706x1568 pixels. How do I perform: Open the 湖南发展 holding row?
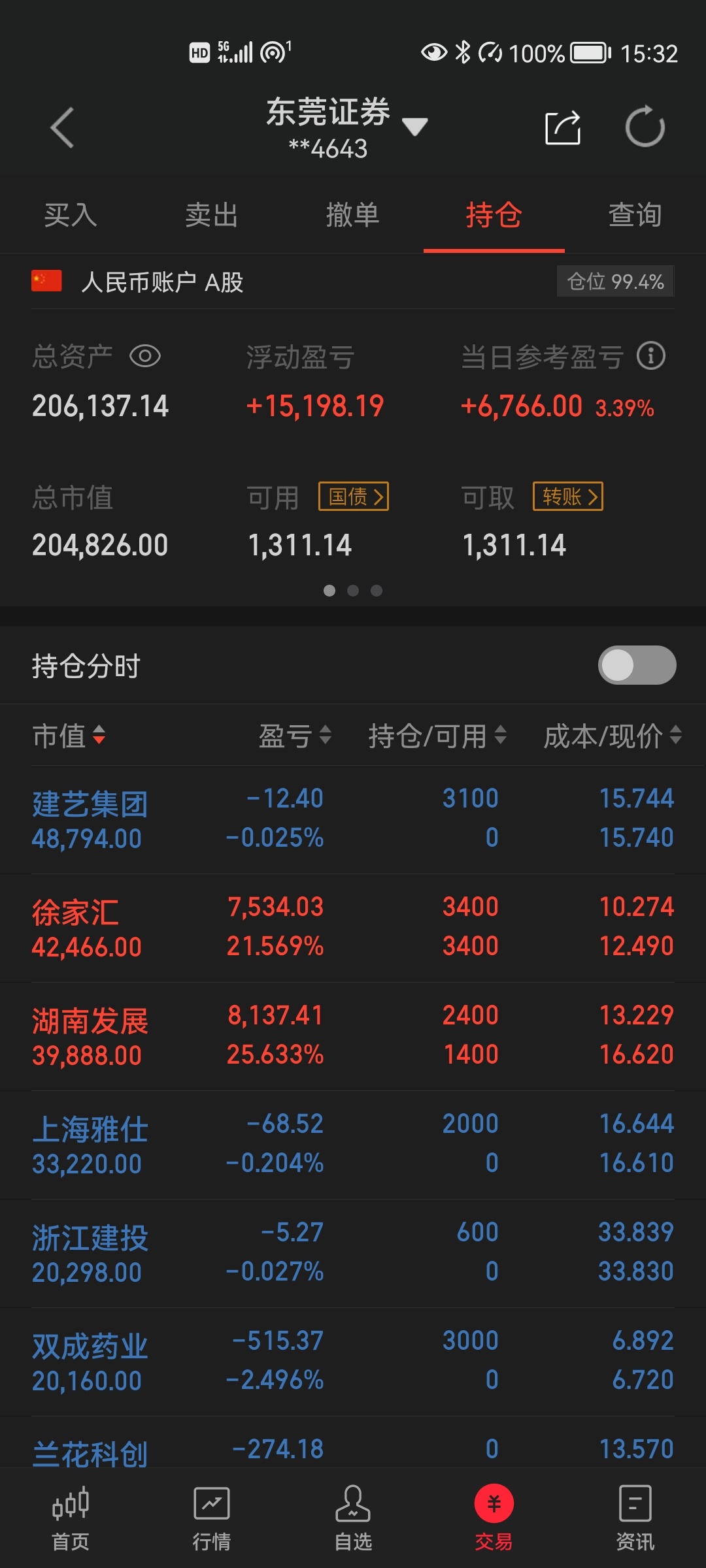click(353, 1036)
